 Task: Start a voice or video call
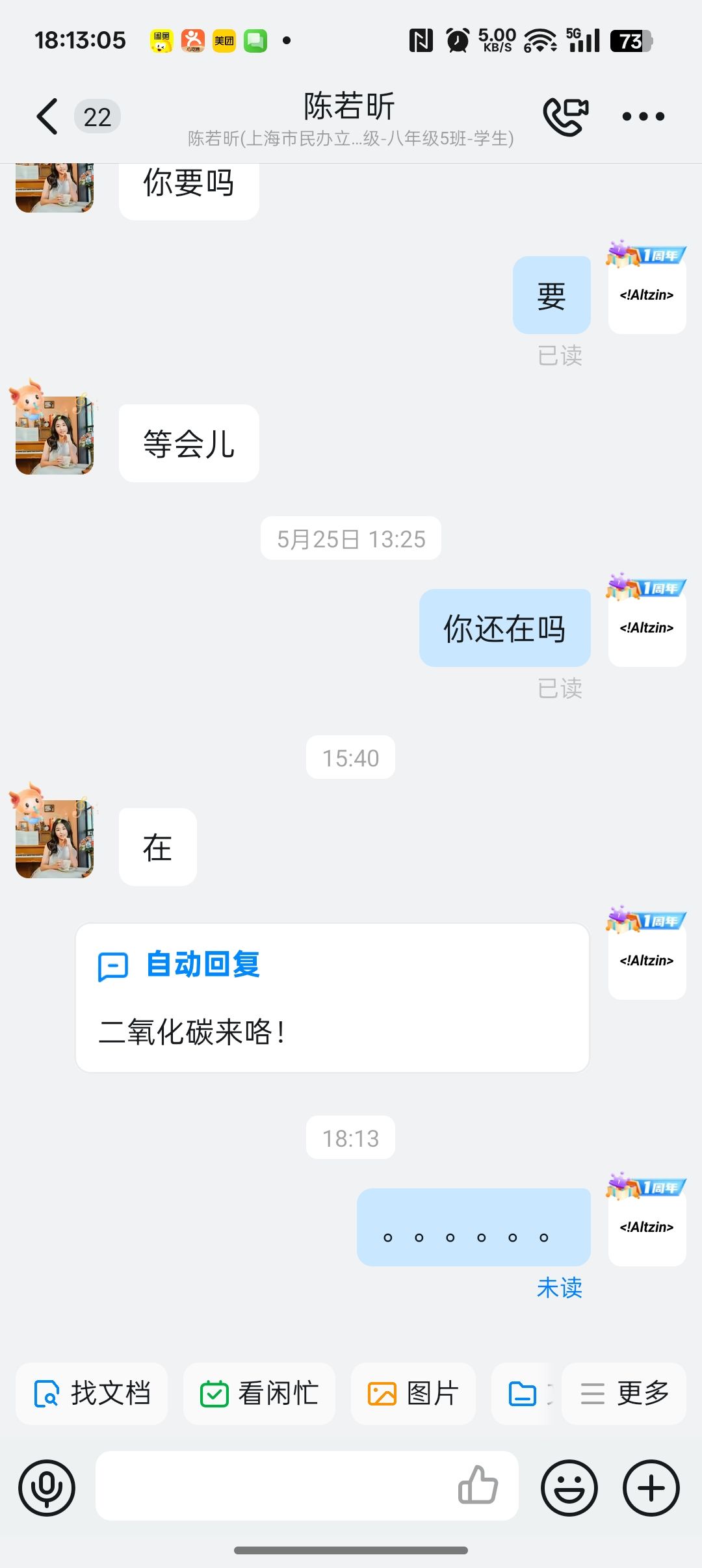565,116
